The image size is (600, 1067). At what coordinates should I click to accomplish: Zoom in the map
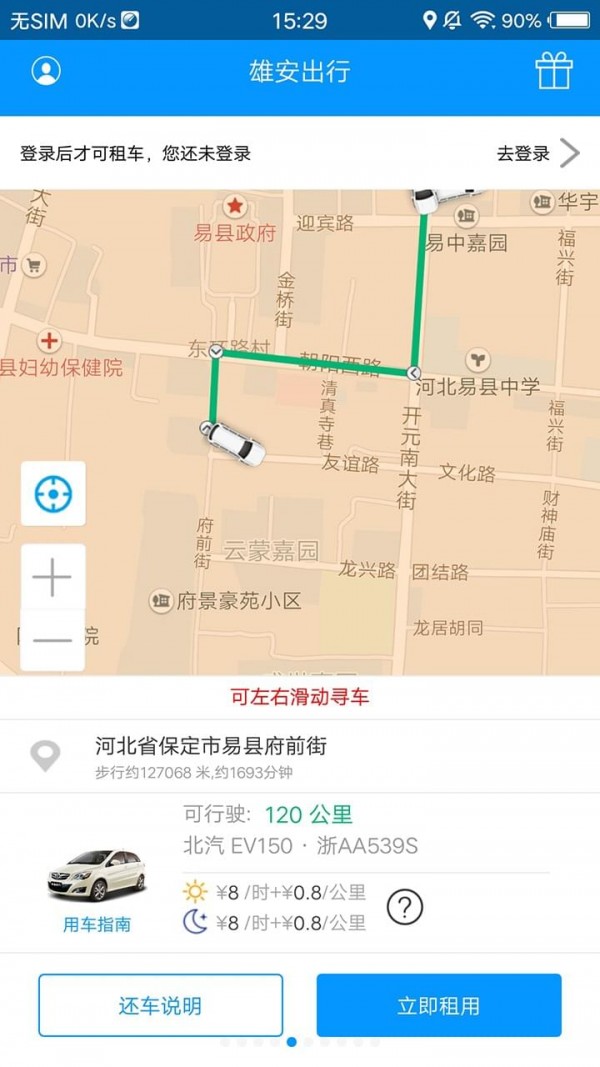coord(53,577)
